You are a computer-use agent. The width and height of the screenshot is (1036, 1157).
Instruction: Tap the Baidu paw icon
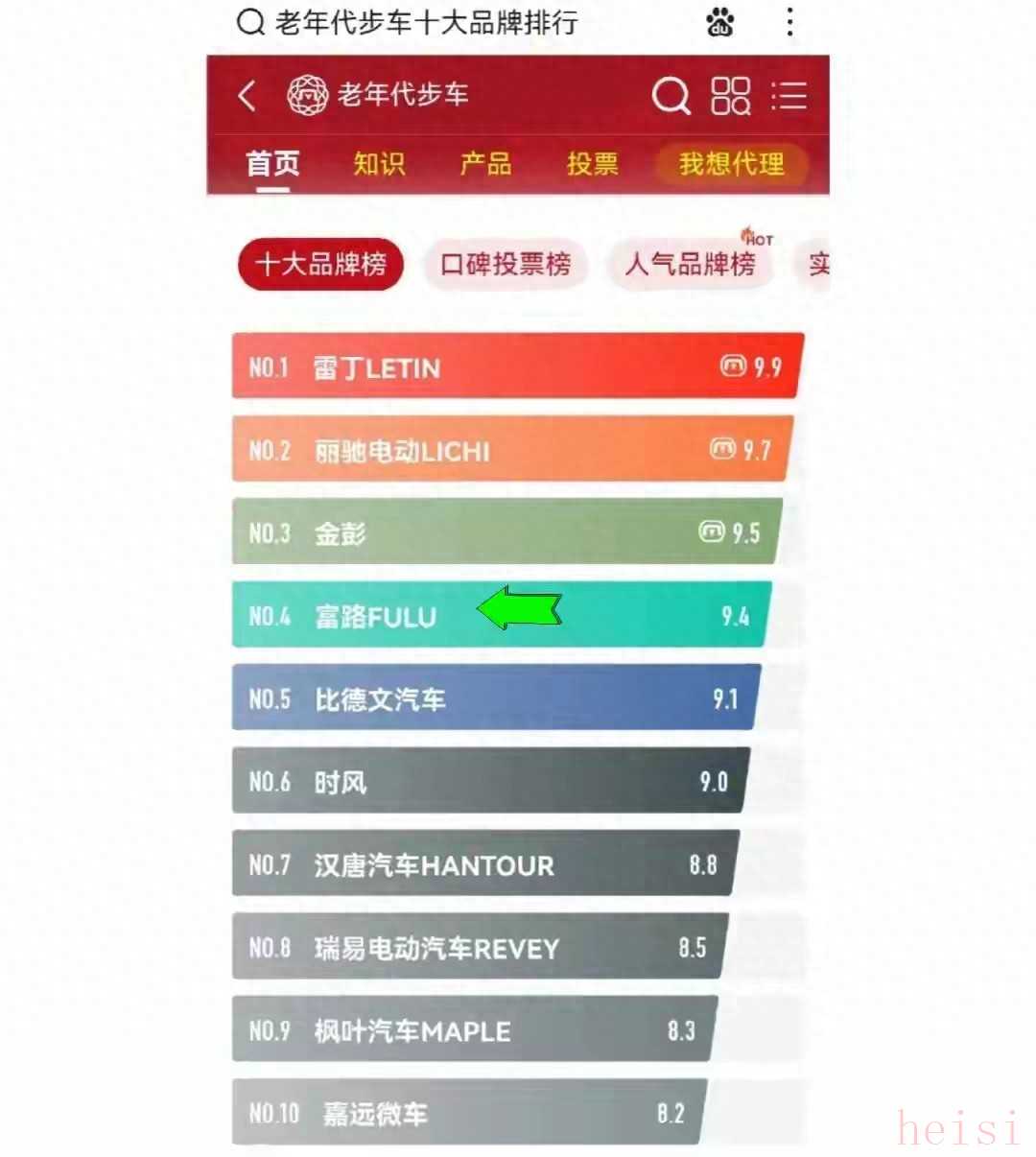720,21
